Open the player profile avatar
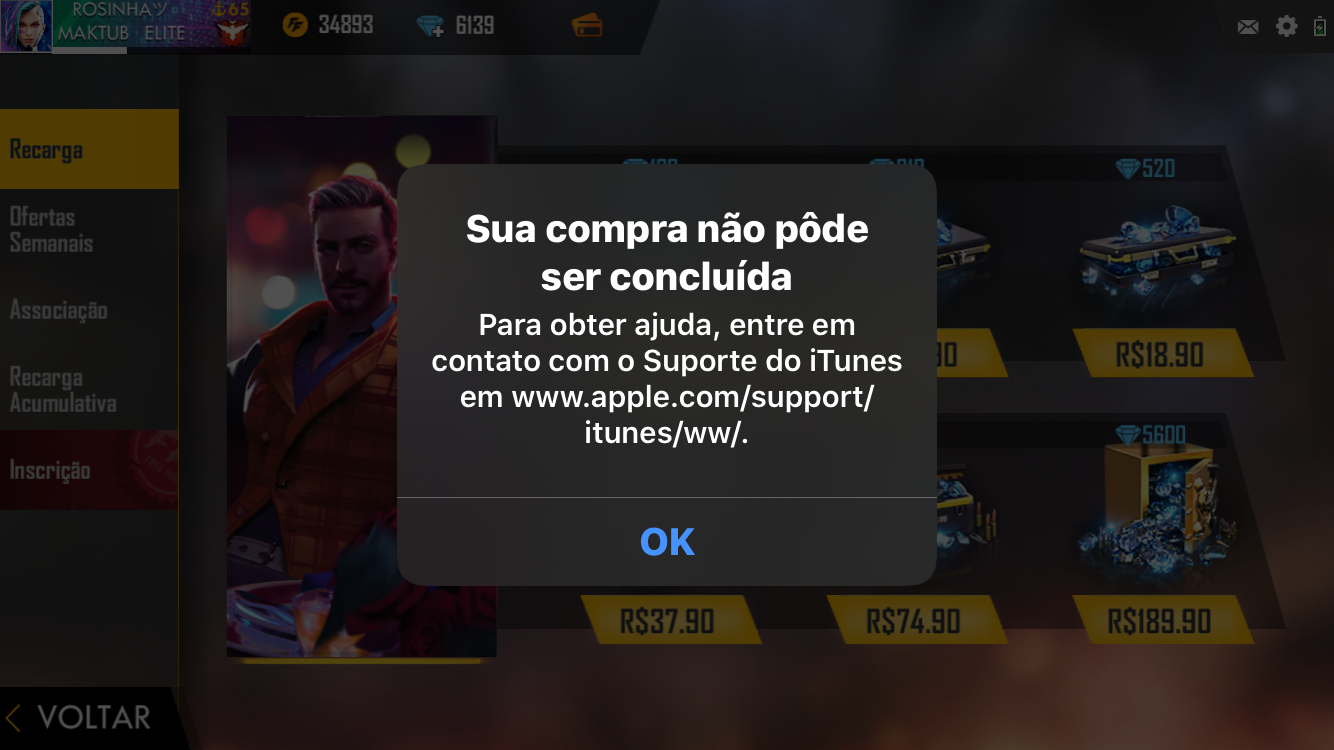The width and height of the screenshot is (1334, 750). (26, 27)
